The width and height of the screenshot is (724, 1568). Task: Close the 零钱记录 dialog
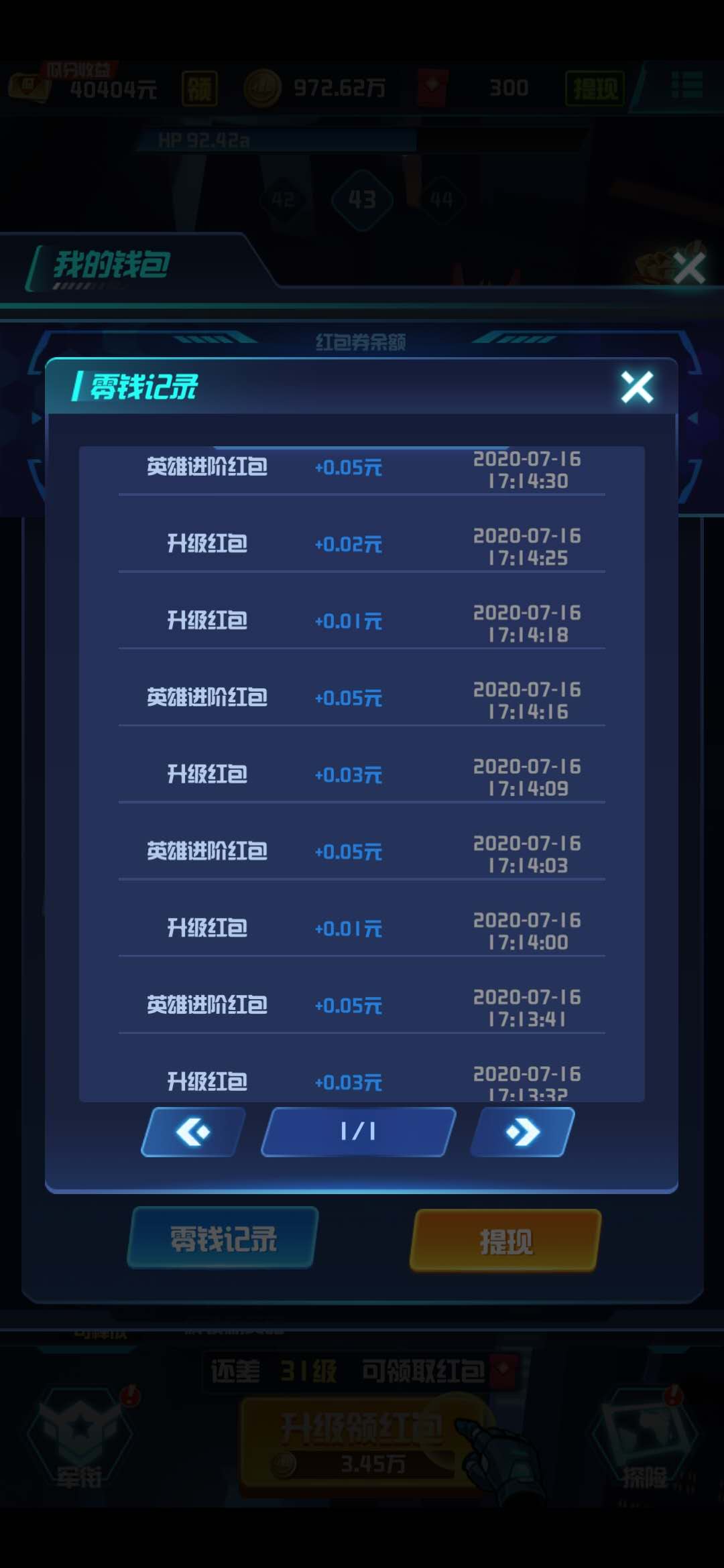[636, 387]
